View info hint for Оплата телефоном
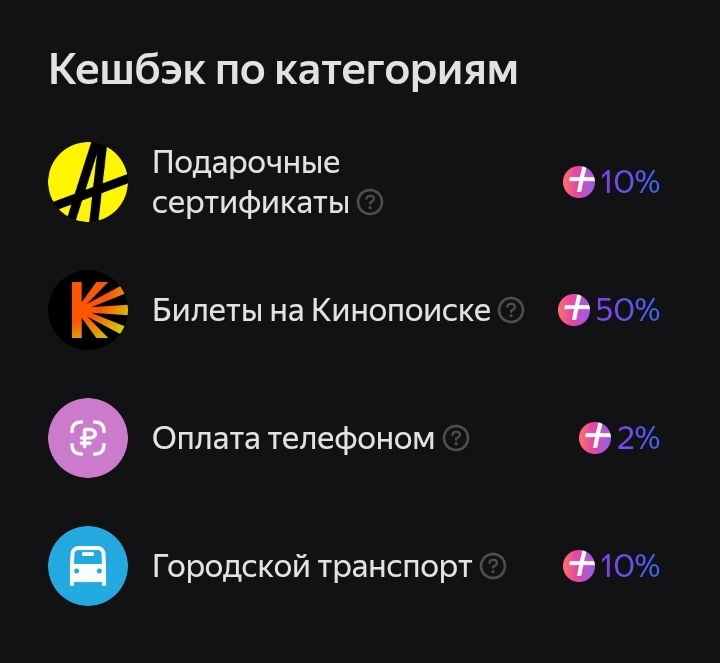This screenshot has height=663, width=720. click(456, 438)
